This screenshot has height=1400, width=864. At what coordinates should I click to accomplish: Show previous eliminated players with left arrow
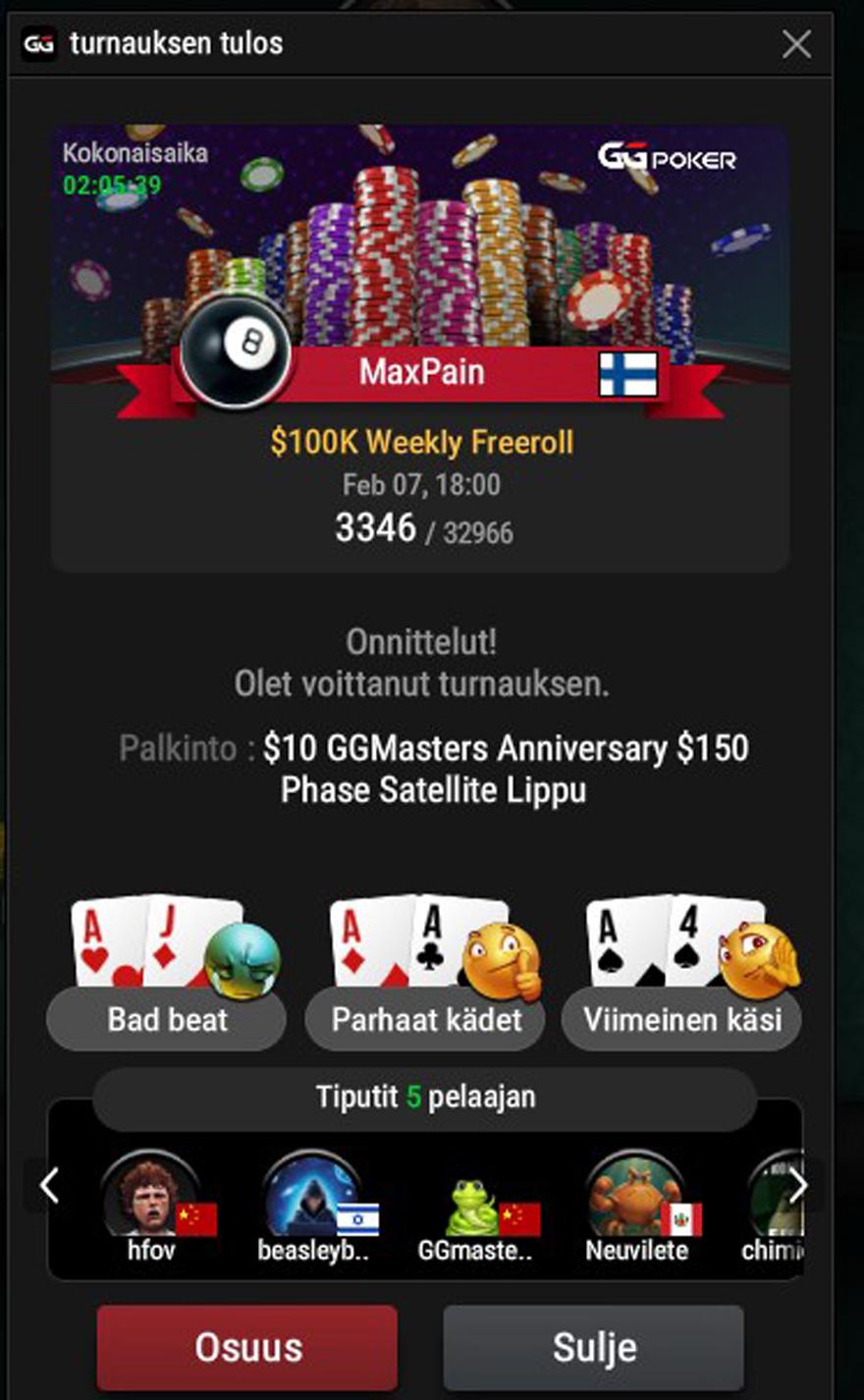coord(49,1185)
